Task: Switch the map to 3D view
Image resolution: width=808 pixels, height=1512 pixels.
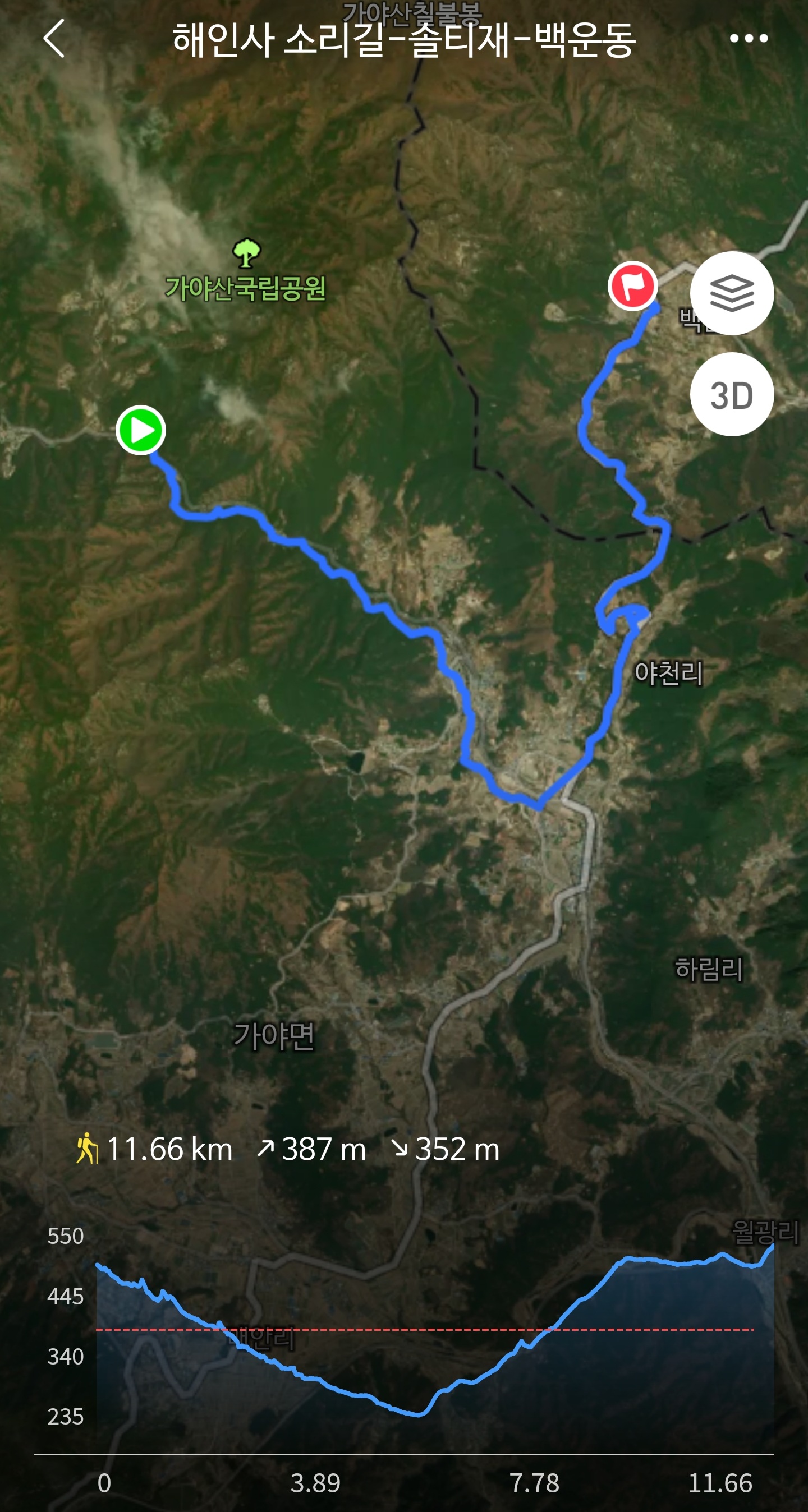Action: (732, 394)
